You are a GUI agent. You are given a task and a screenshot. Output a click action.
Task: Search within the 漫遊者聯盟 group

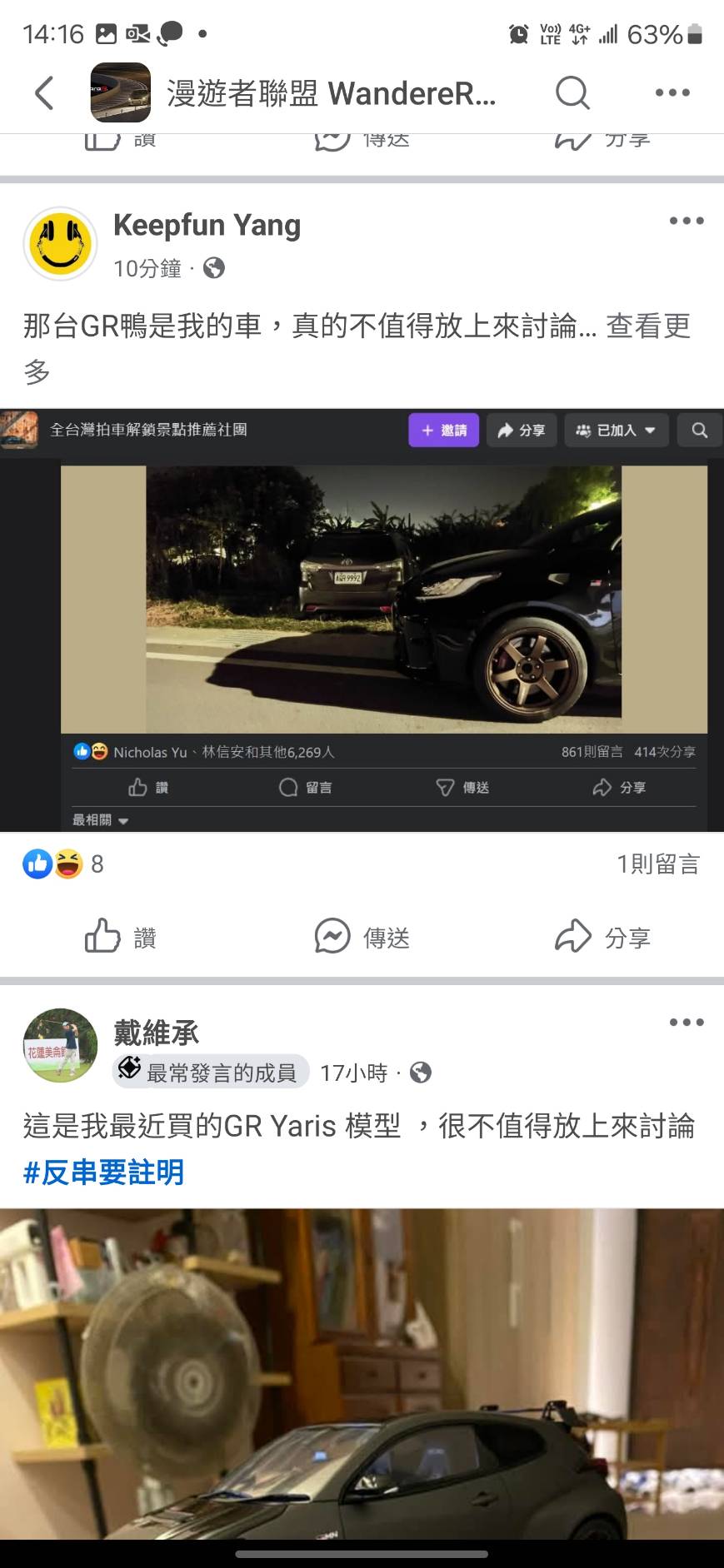click(x=572, y=92)
